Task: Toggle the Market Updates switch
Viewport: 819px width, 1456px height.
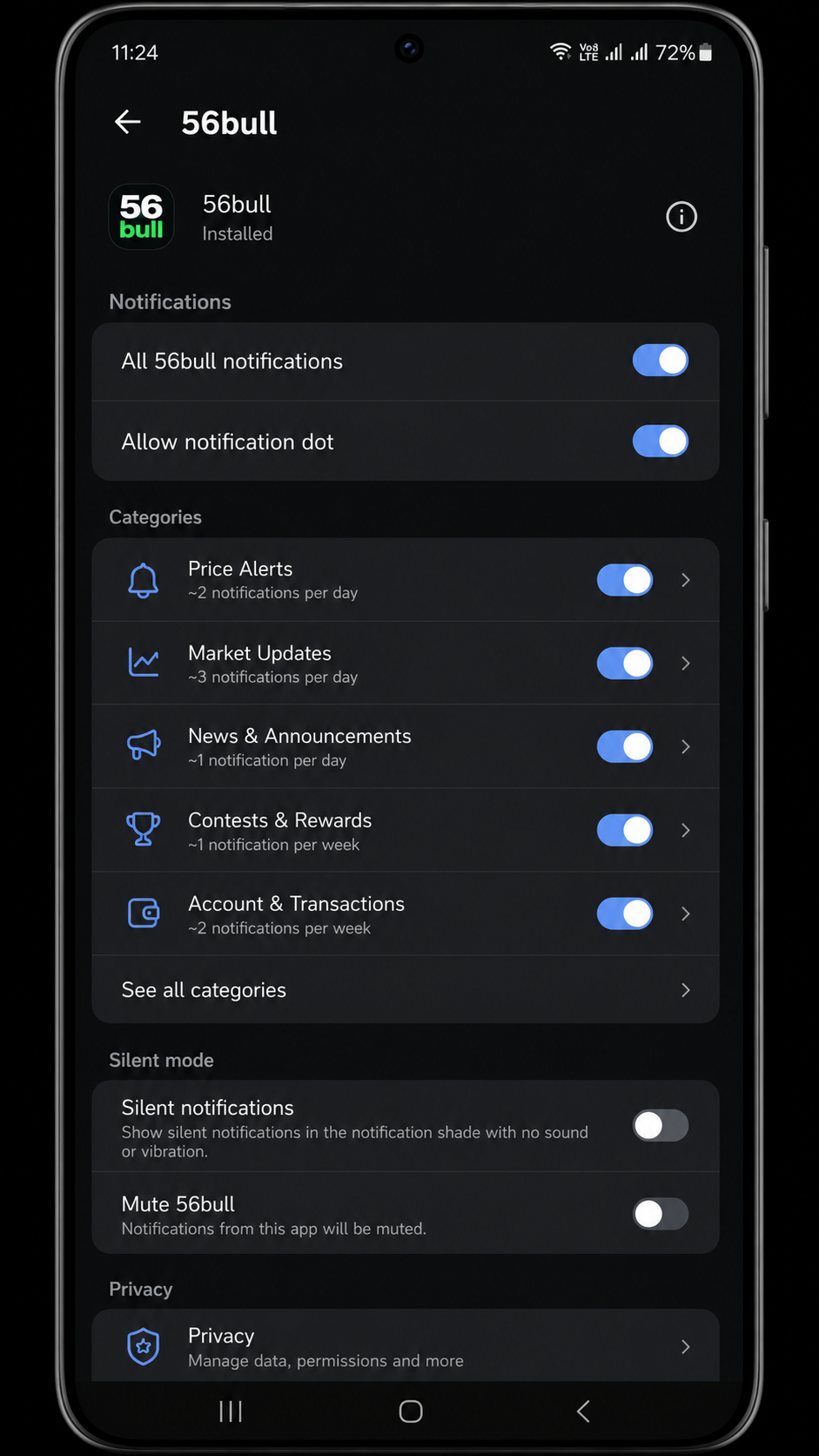Action: click(625, 664)
